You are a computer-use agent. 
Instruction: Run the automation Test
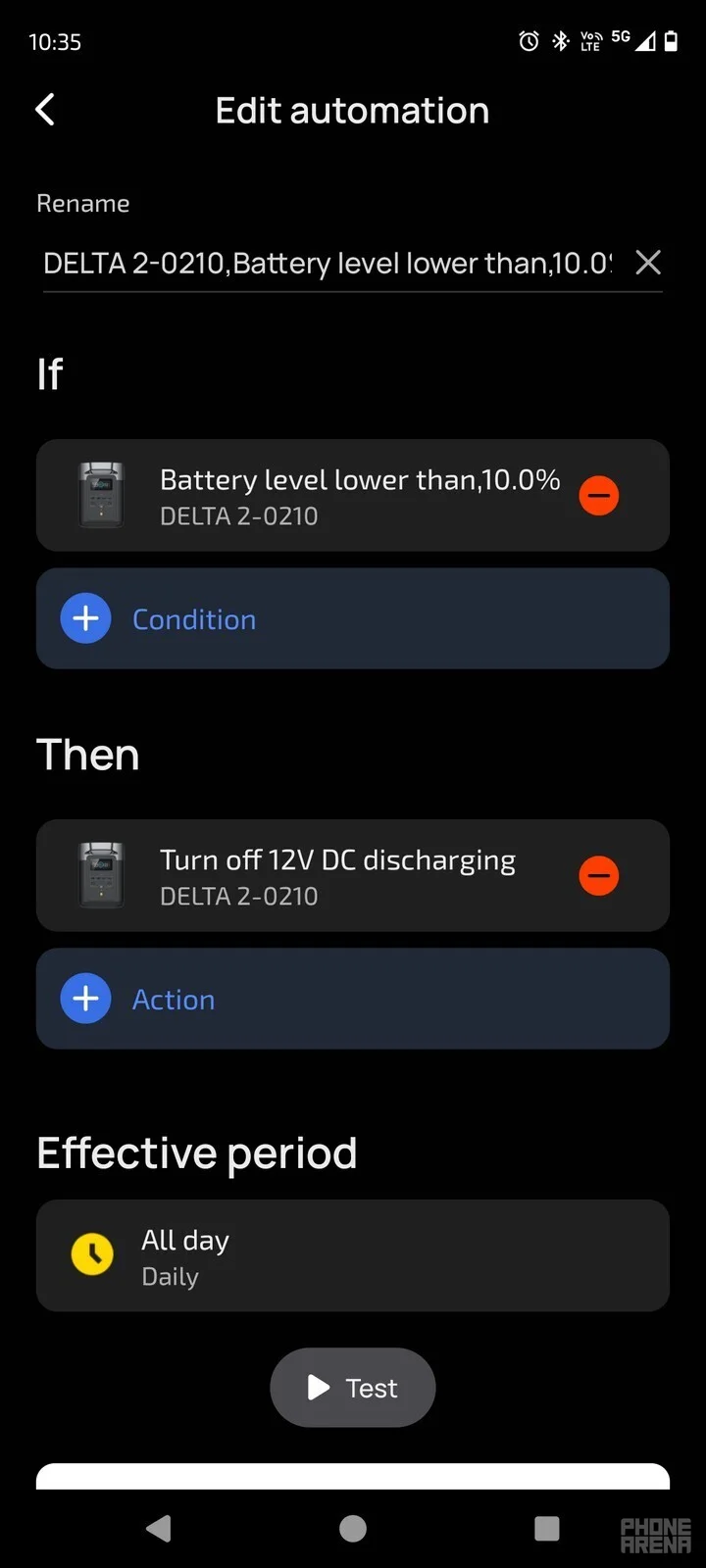point(353,1388)
